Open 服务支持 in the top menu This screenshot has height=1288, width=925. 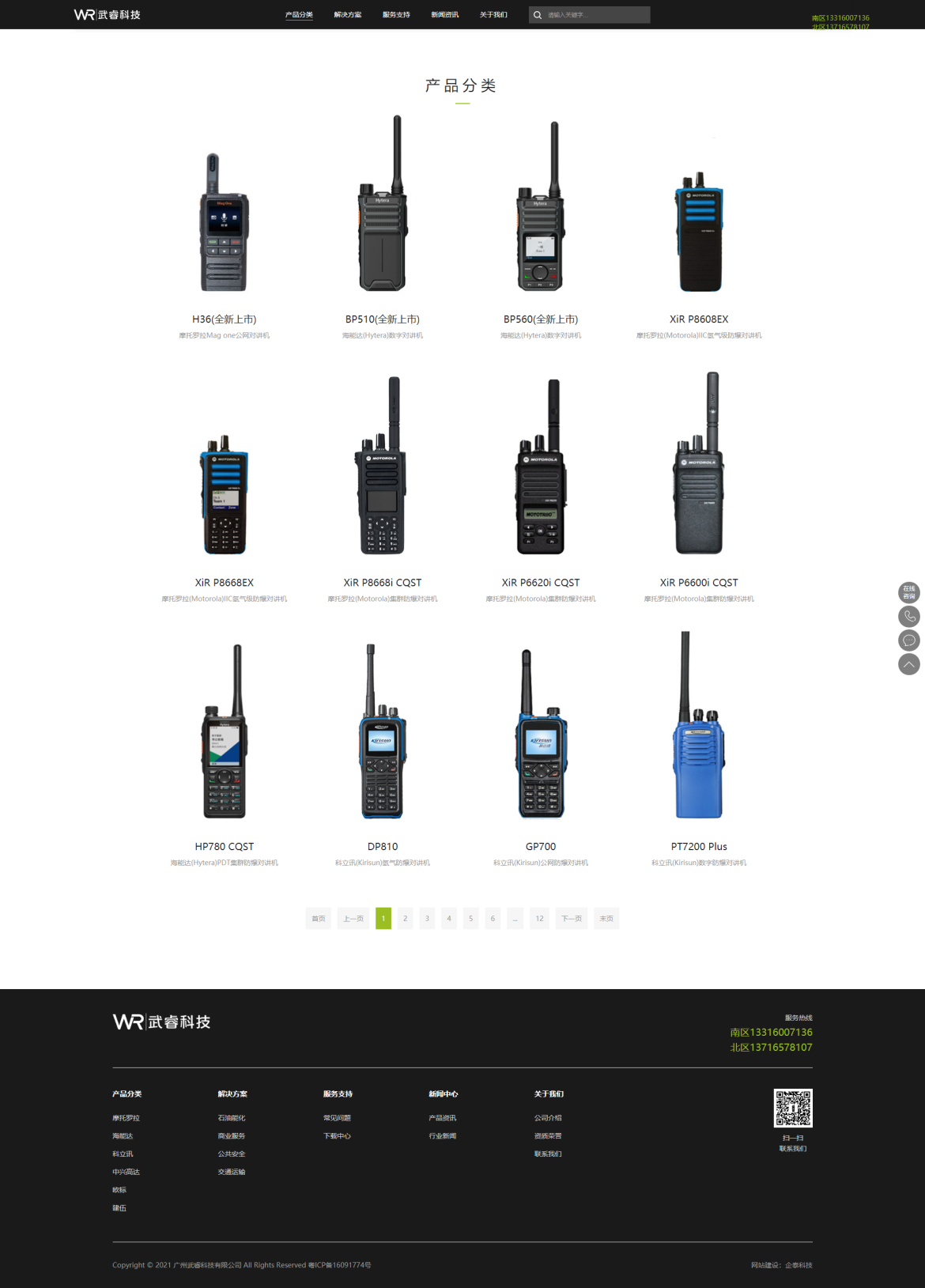coord(396,15)
